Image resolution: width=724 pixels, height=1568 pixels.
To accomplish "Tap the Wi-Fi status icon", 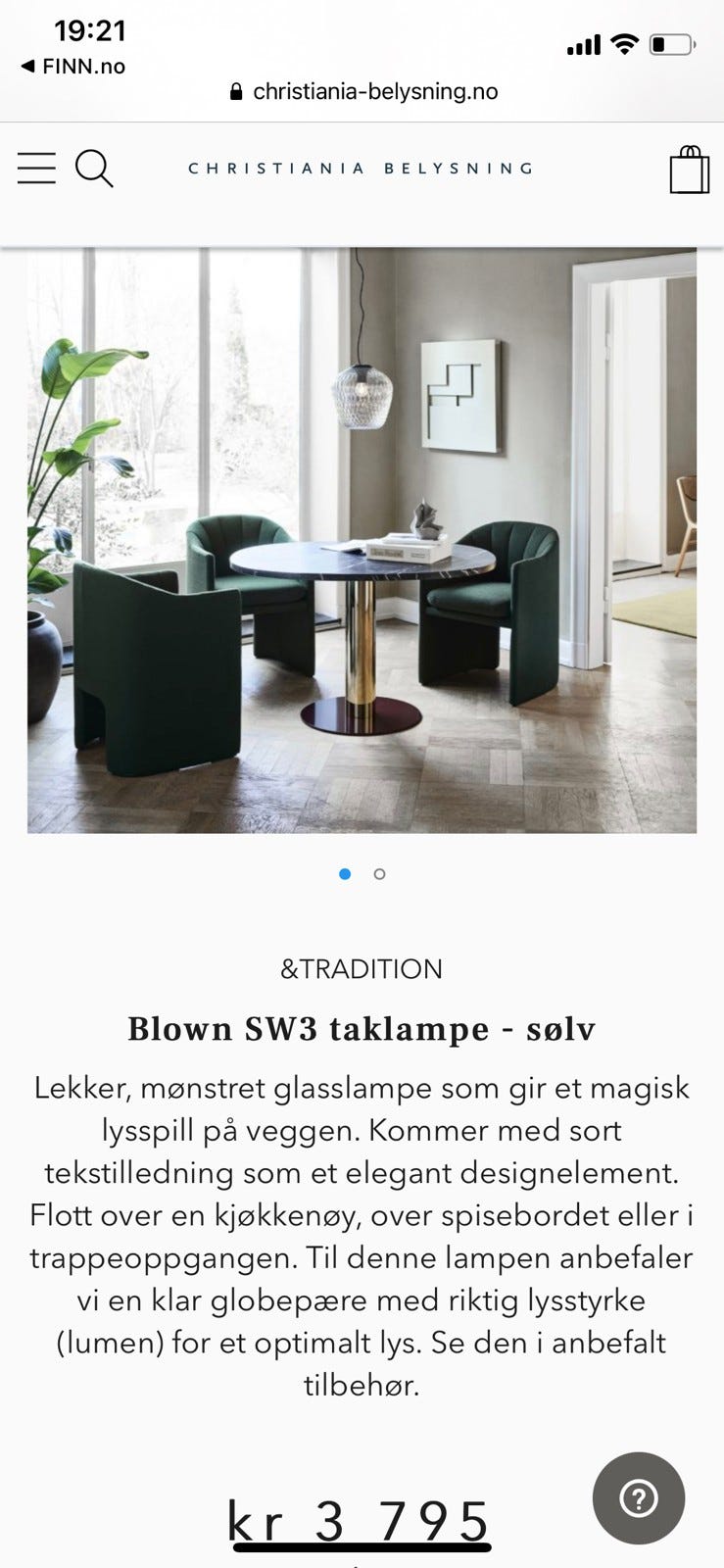I will coord(624,43).
